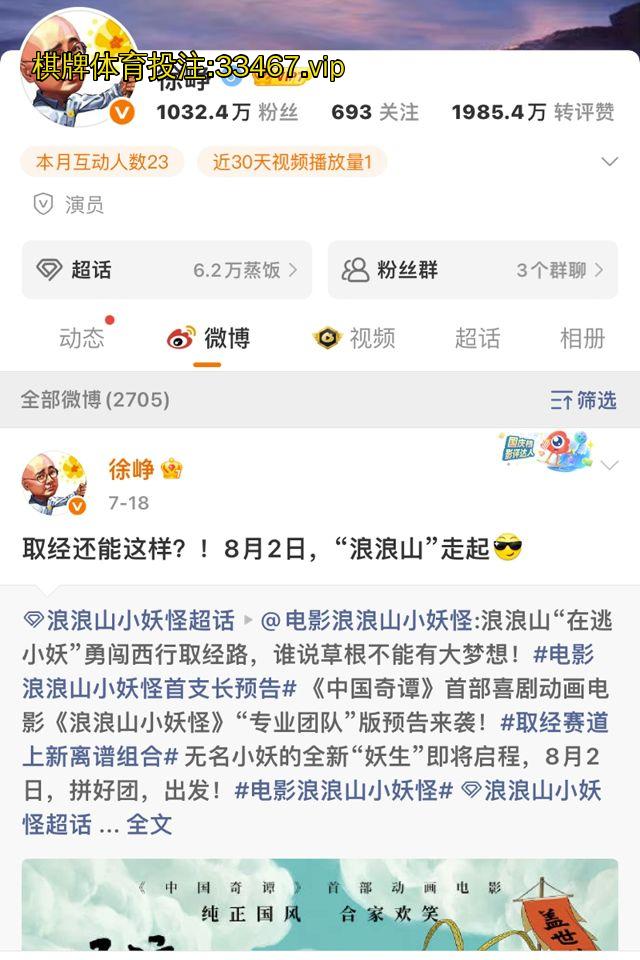Open the post options arrow on 徐峥's post
The height and width of the screenshot is (960, 640).
pyautogui.click(x=609, y=465)
